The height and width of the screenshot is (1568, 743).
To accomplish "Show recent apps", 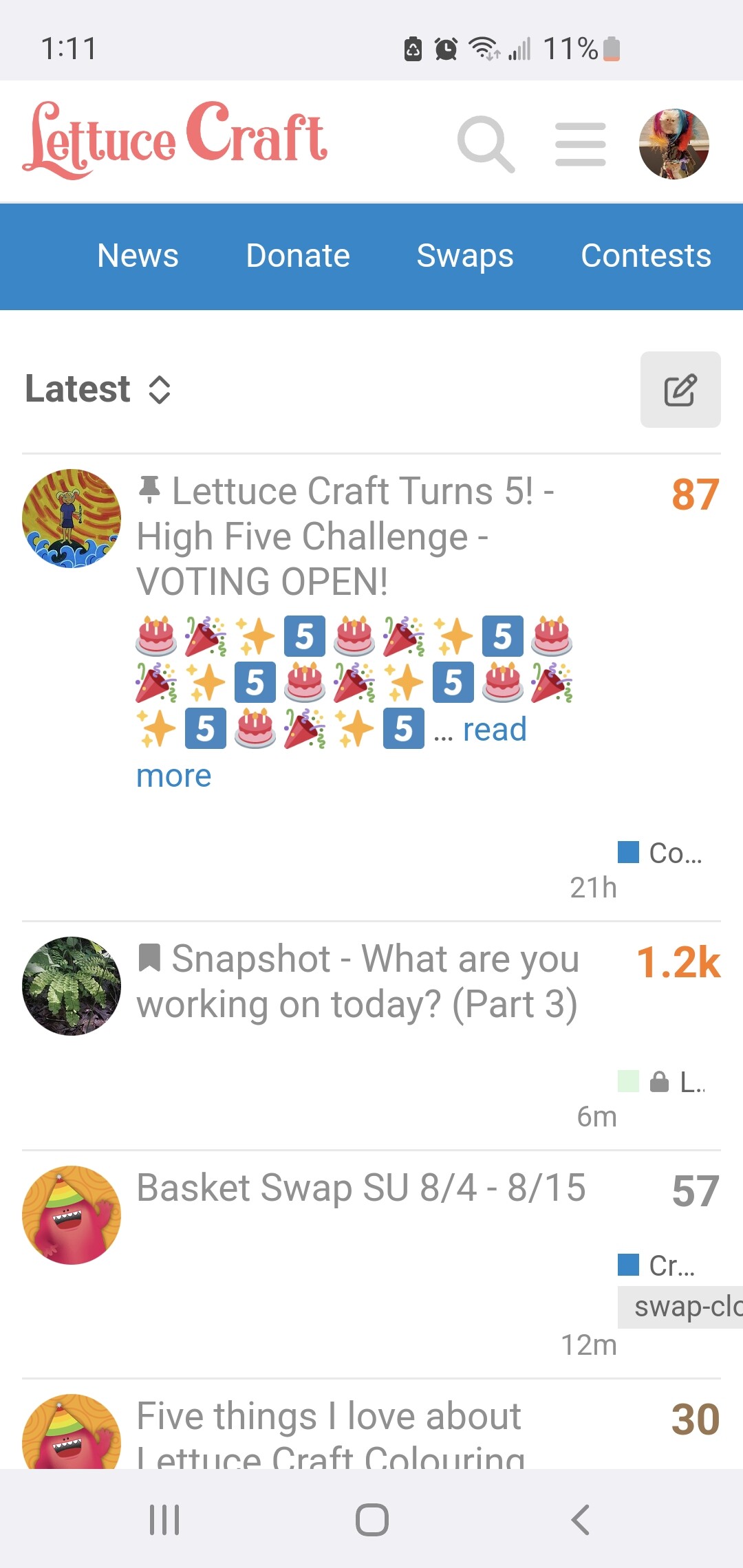I will point(164,1520).
